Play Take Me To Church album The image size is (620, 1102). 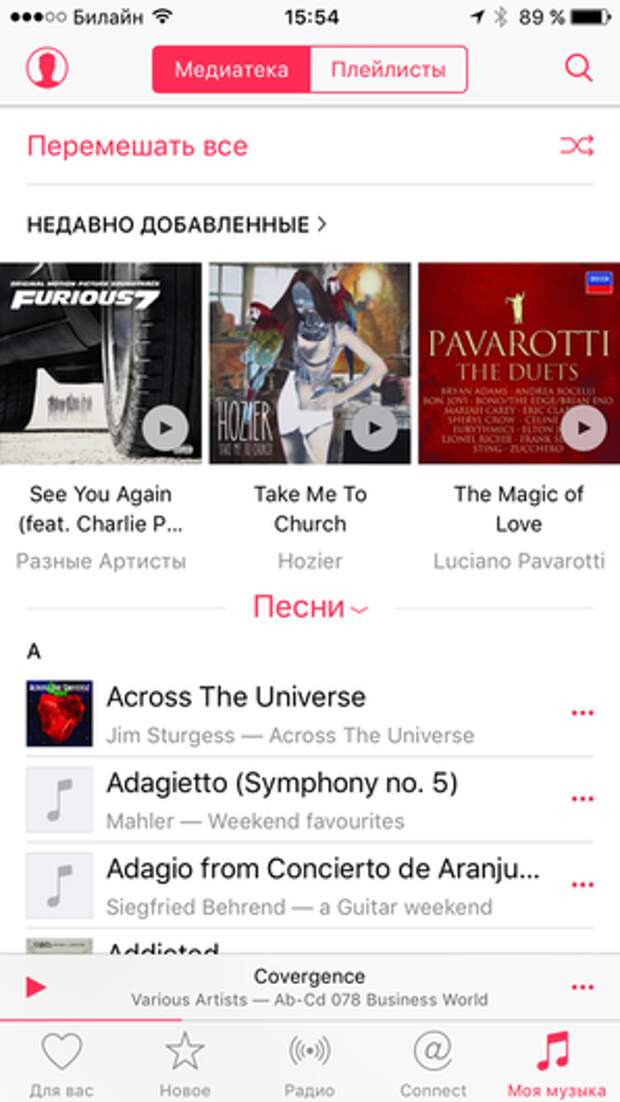click(x=375, y=430)
